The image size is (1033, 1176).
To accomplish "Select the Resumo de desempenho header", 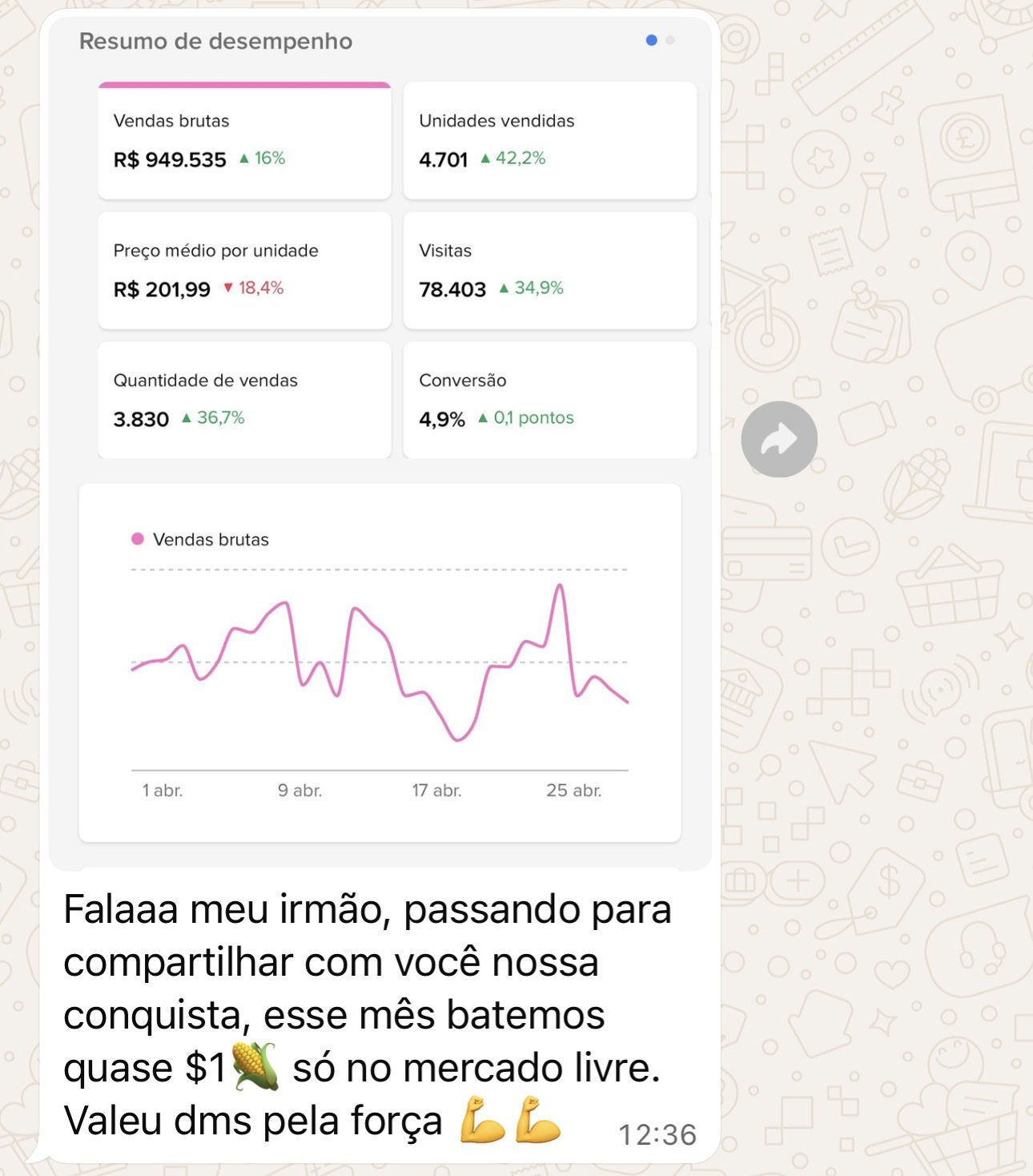I will click(215, 43).
